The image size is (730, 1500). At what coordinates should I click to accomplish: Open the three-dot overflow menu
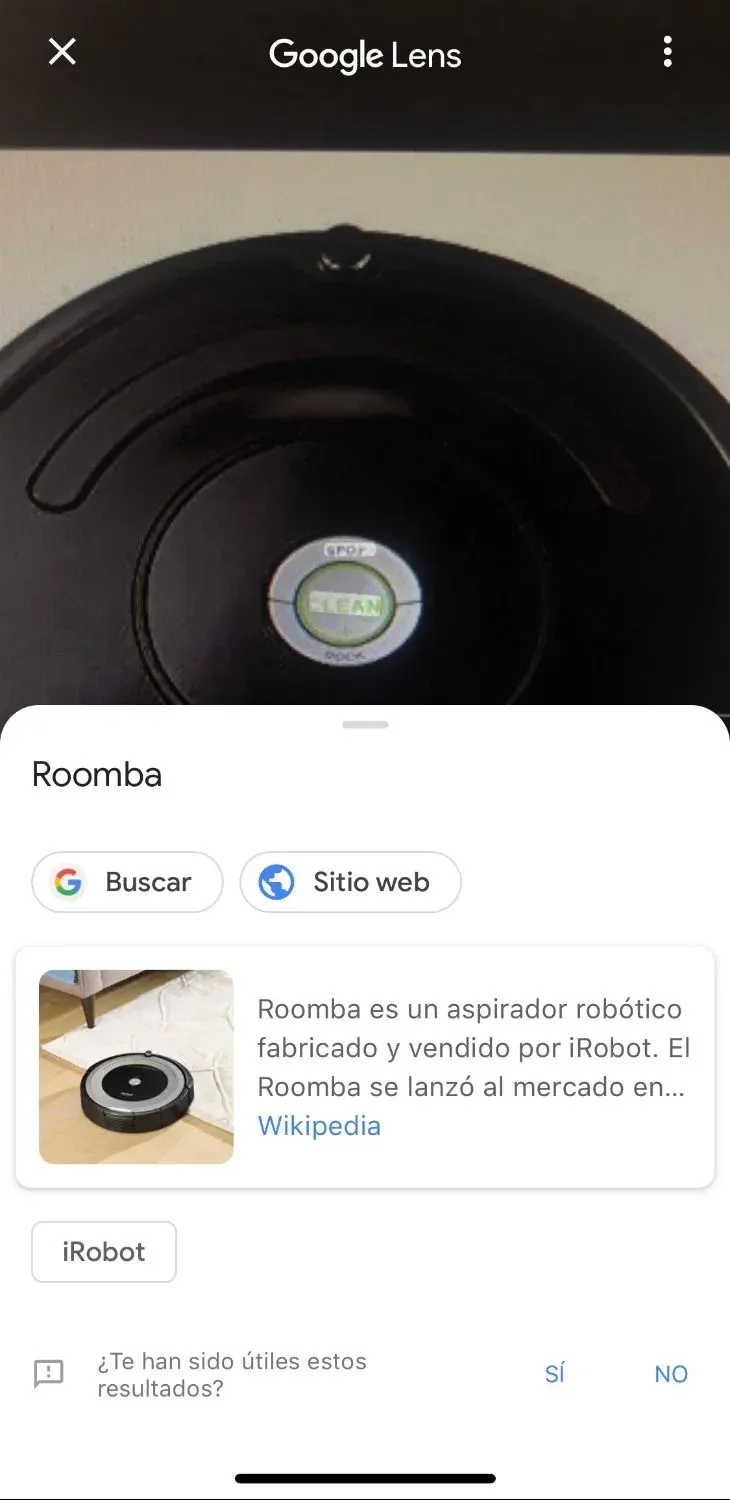[667, 52]
